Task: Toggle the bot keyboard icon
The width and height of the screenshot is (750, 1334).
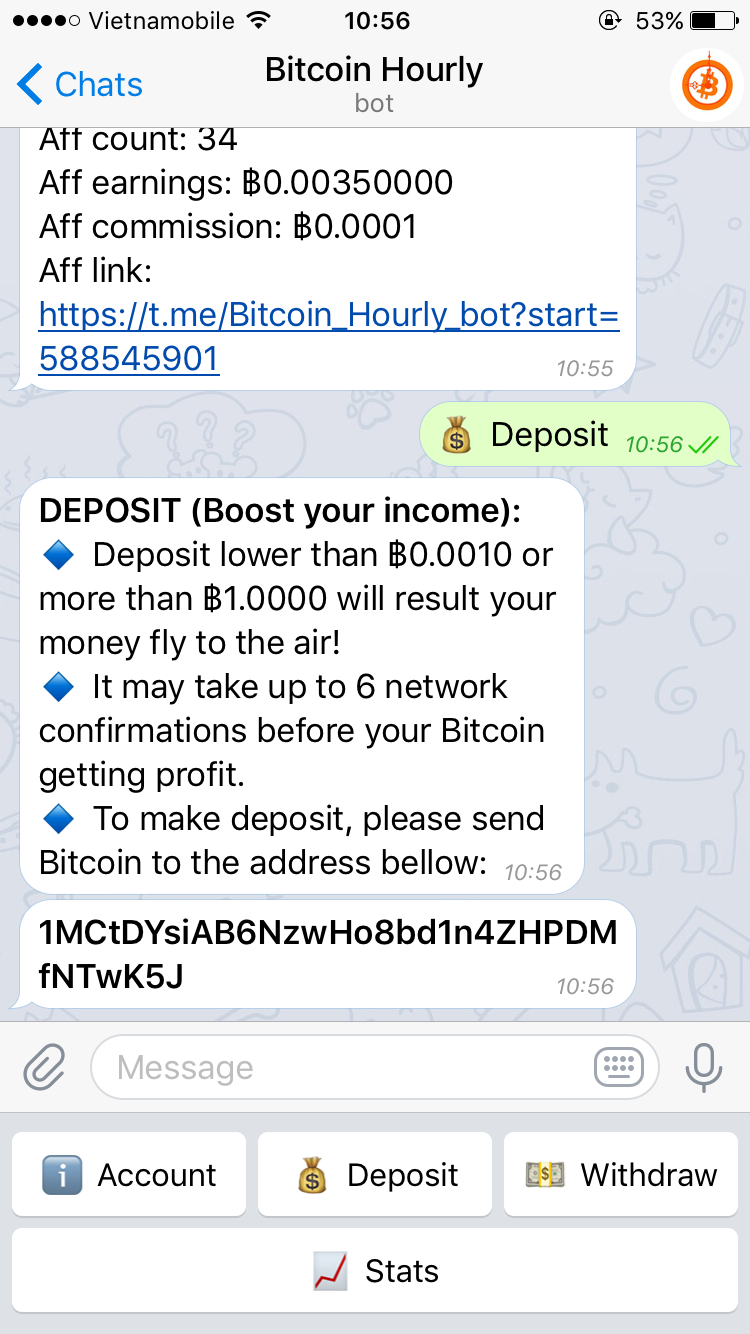Action: (x=619, y=1067)
